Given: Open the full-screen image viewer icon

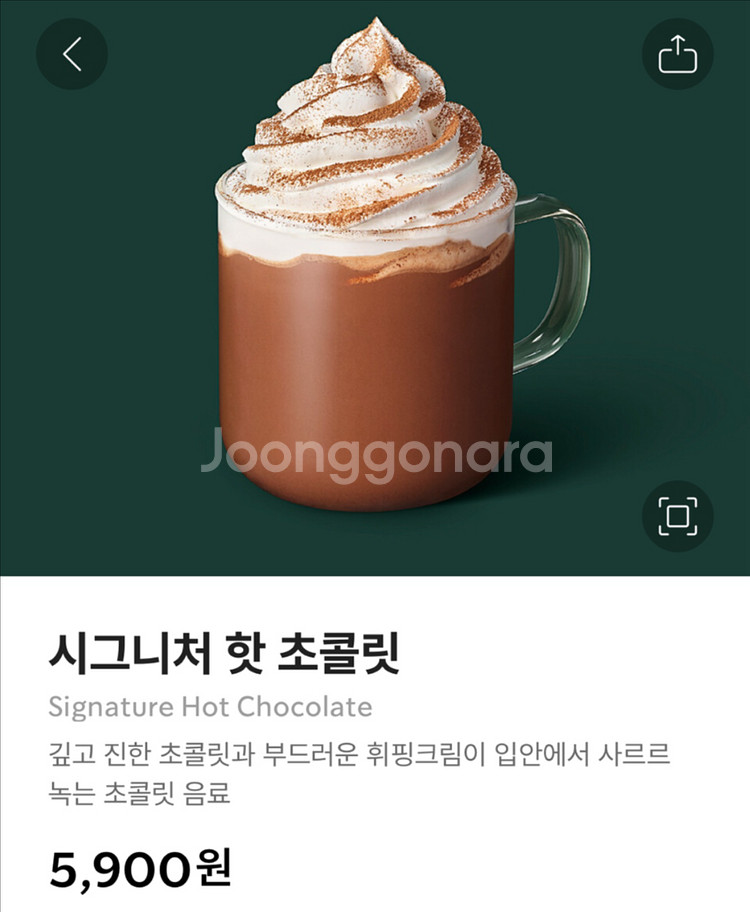Looking at the screenshot, I should (677, 516).
